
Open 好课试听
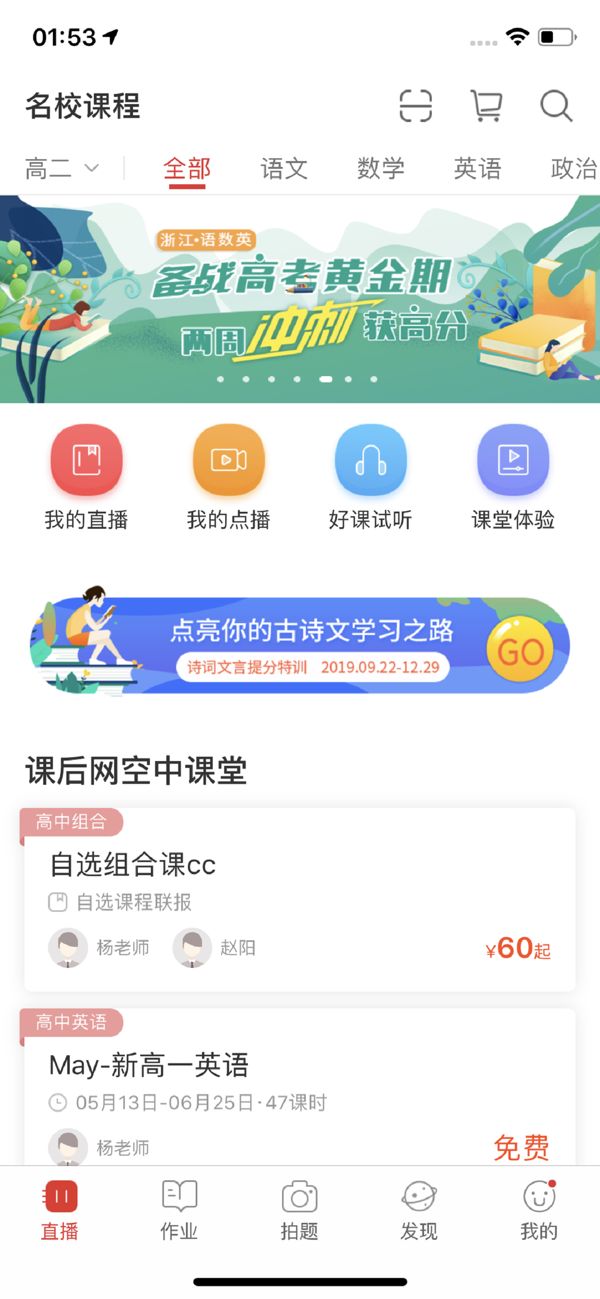click(370, 476)
